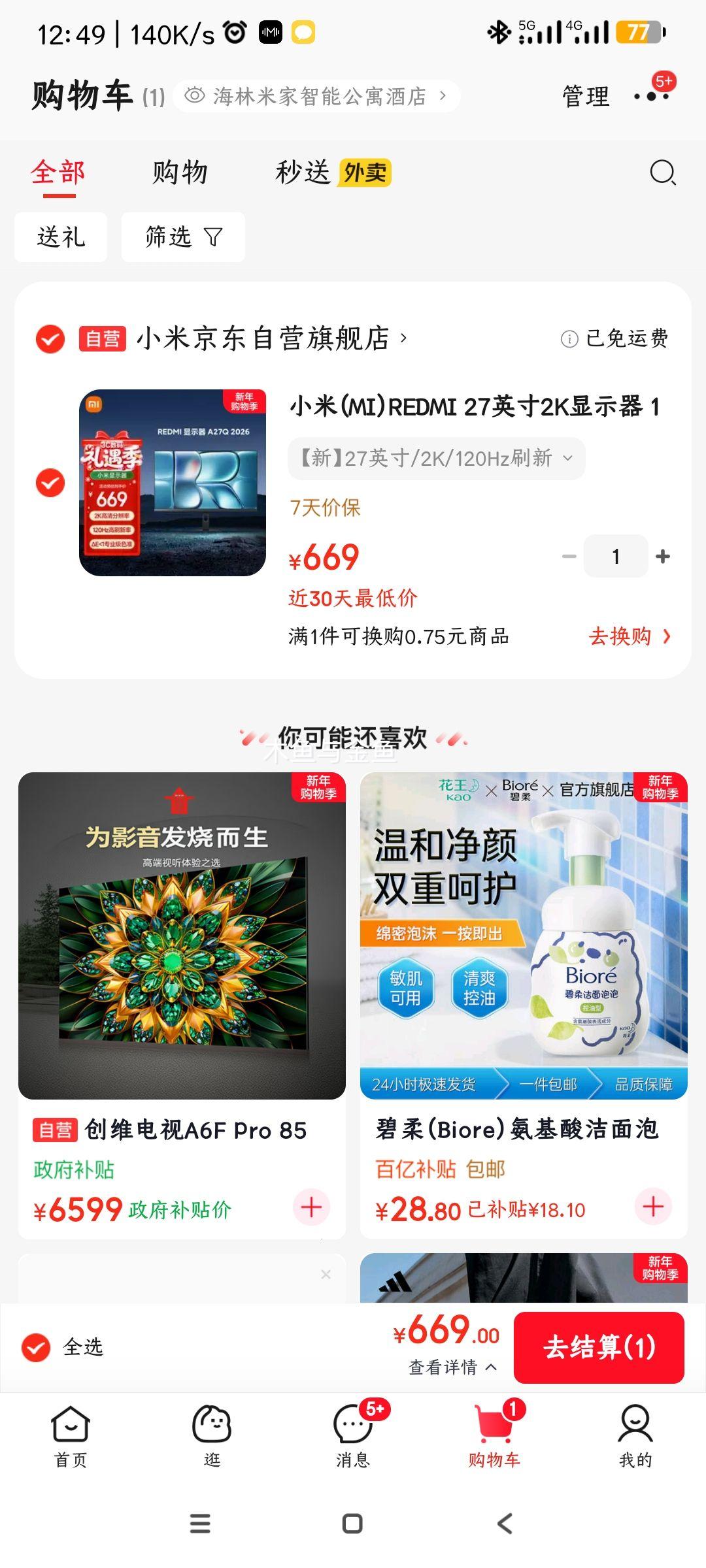
Task: Open the more options menu at top right
Action: pos(651,97)
